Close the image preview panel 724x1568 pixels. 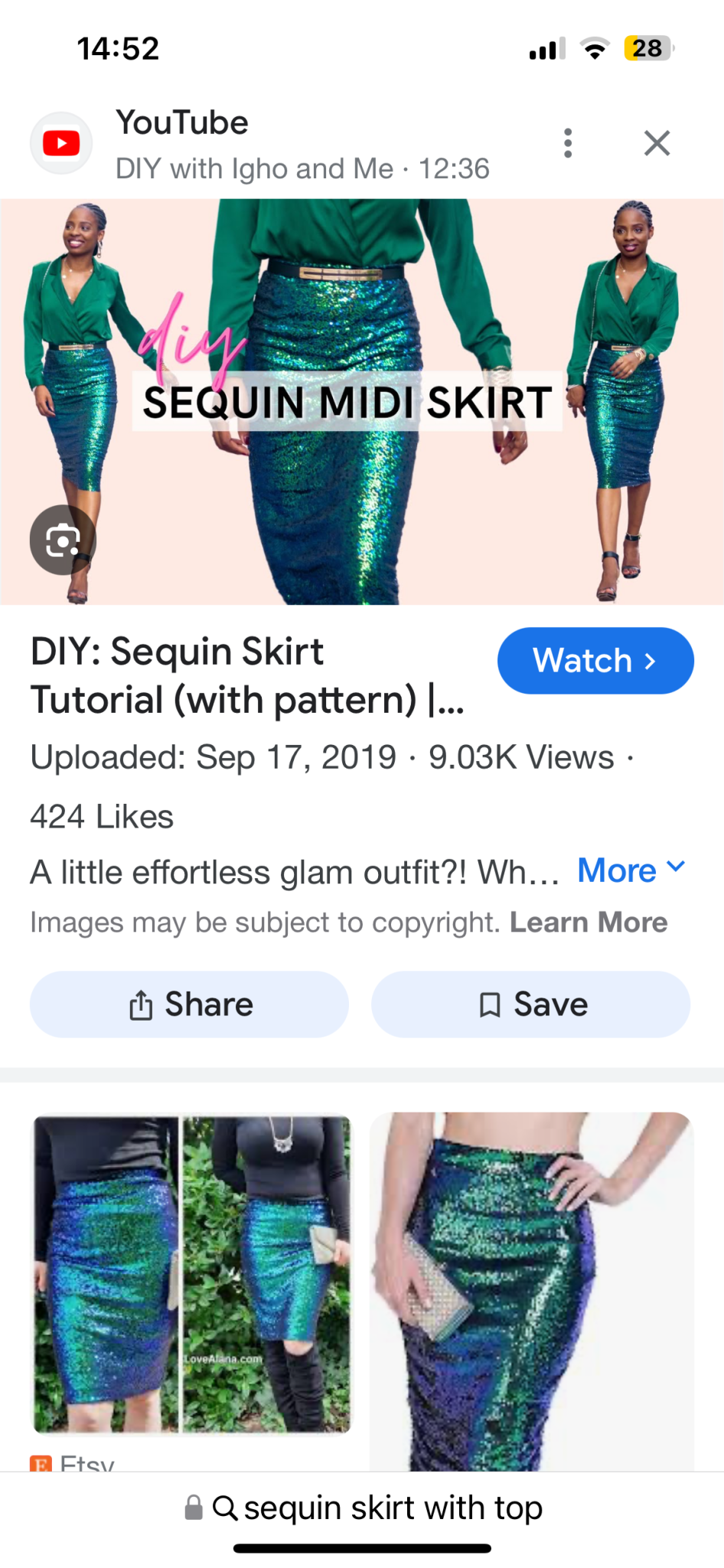click(x=657, y=143)
